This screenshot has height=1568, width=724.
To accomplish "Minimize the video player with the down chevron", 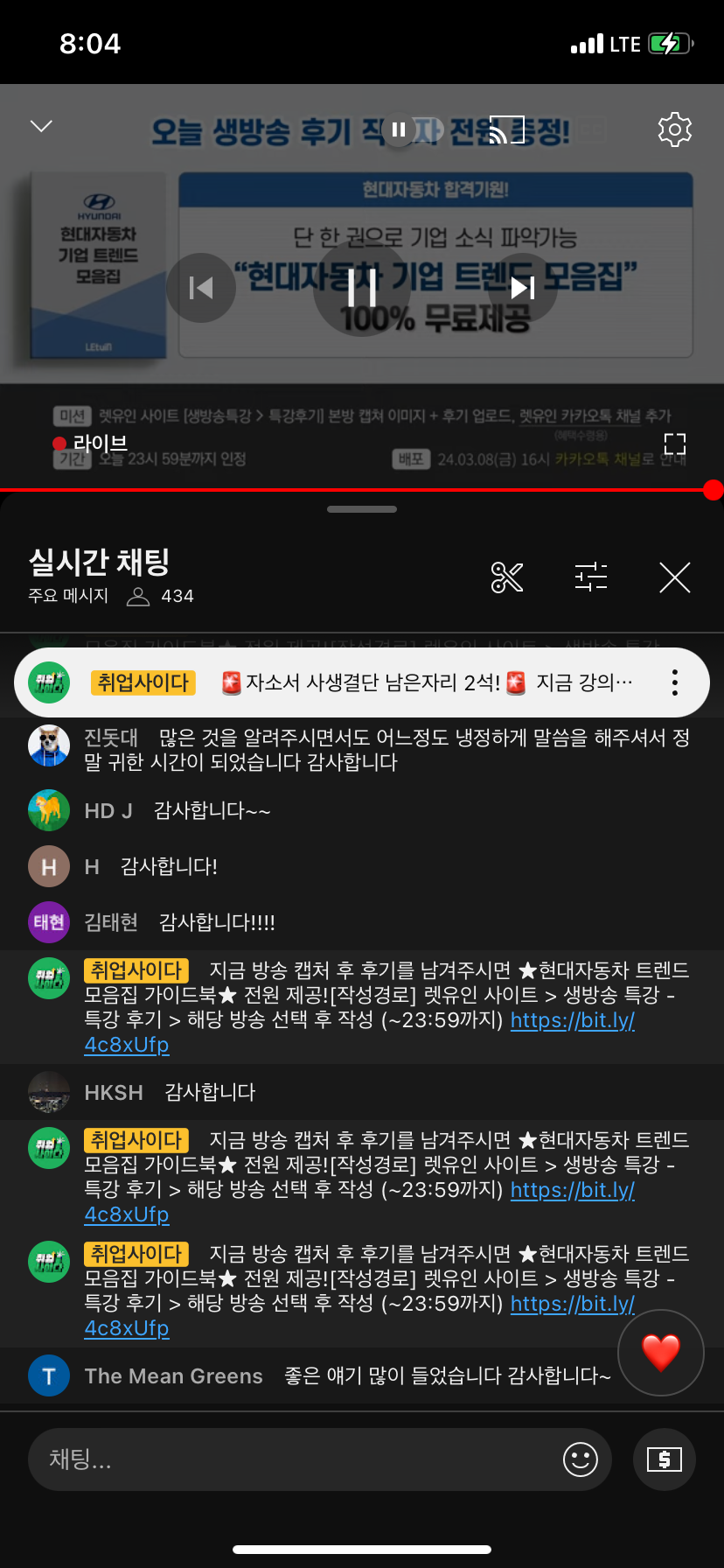I will click(x=41, y=127).
